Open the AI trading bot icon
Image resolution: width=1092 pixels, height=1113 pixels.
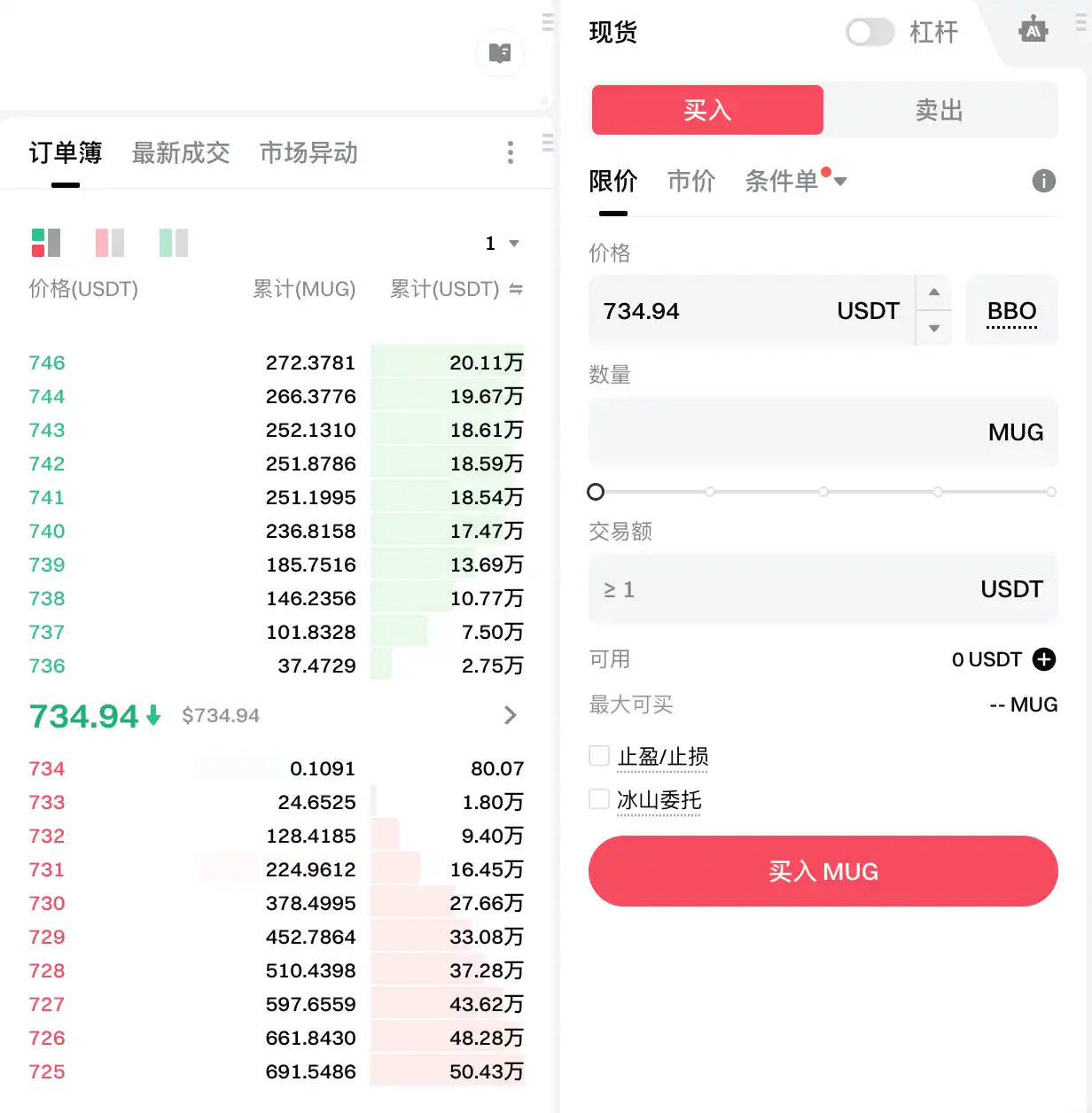point(1033,30)
